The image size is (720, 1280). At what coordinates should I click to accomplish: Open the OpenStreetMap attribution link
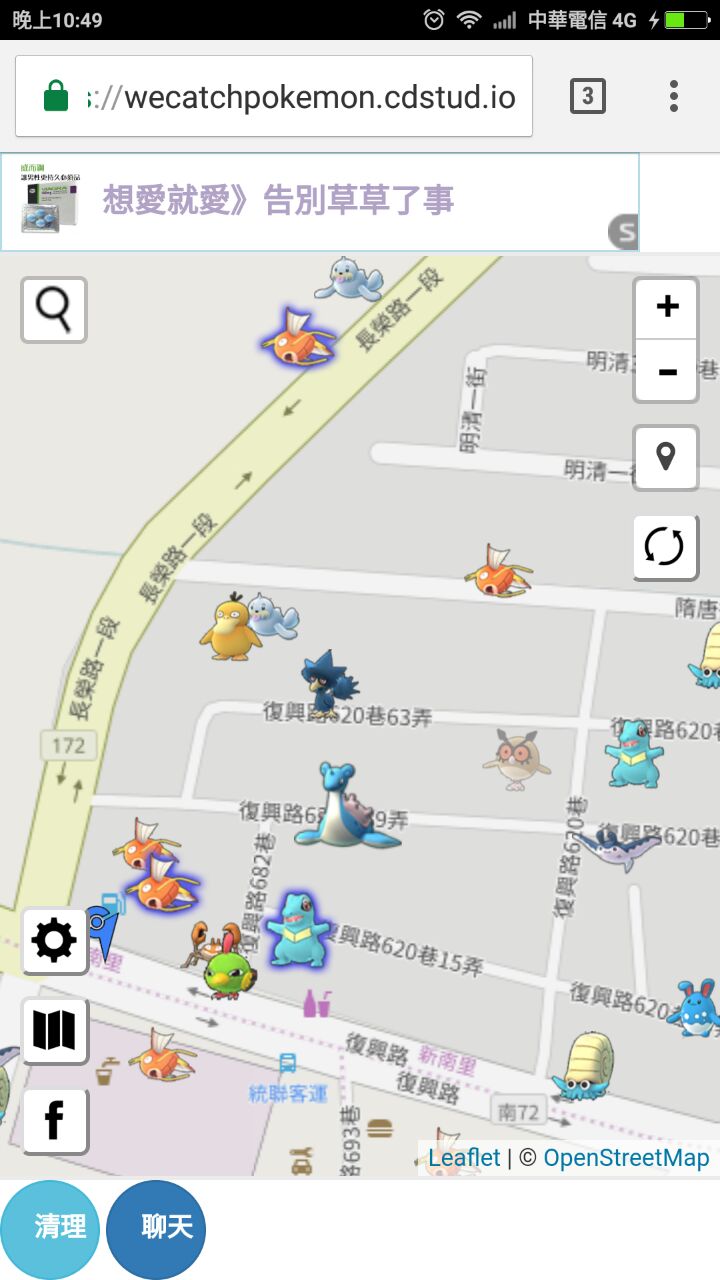coord(626,1158)
